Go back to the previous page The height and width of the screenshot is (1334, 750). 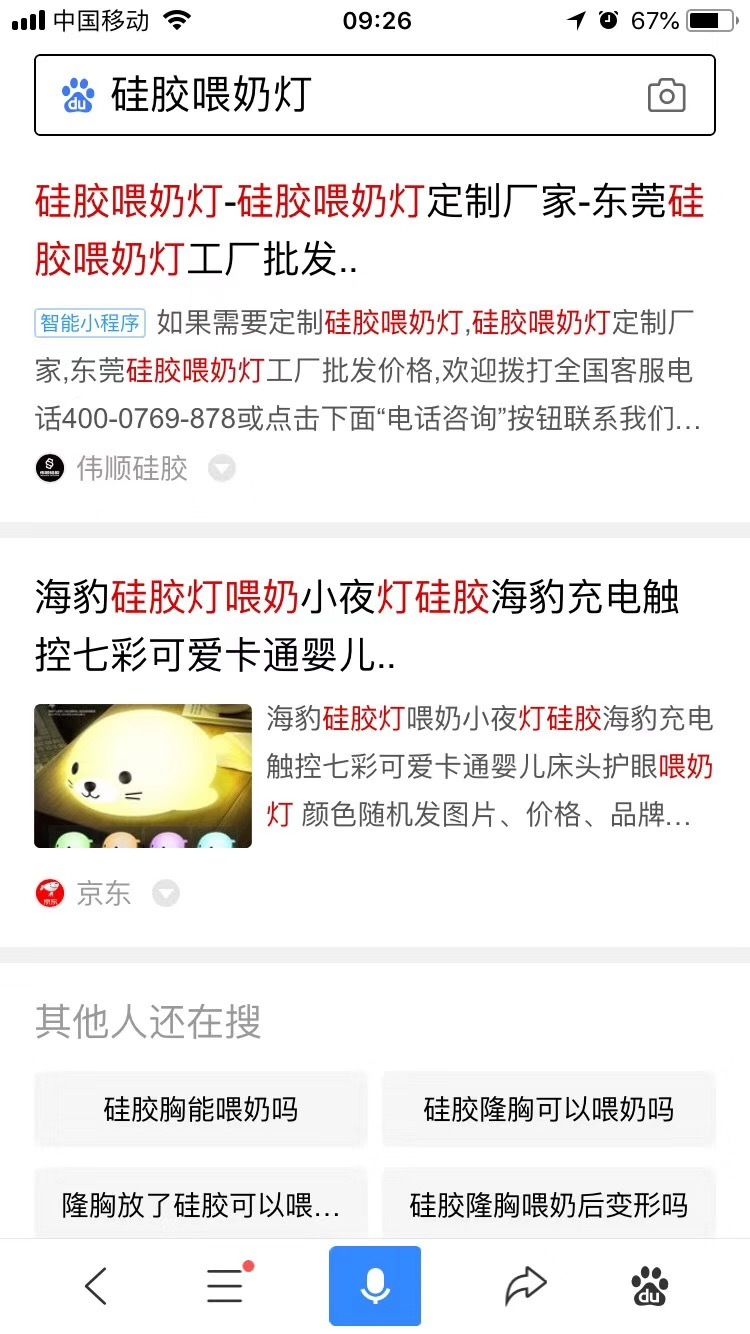96,1286
